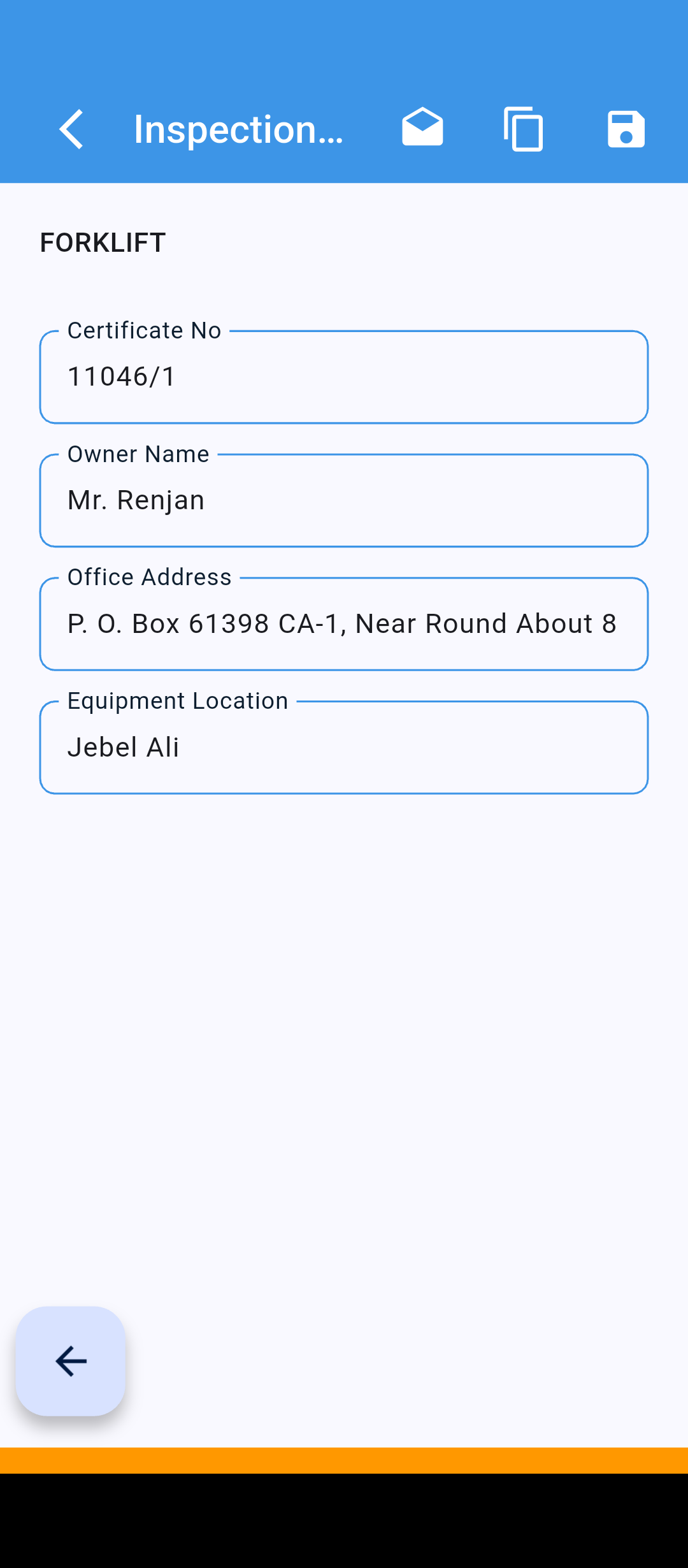
Task: Save the inspection with the floppy icon
Action: coord(626,129)
